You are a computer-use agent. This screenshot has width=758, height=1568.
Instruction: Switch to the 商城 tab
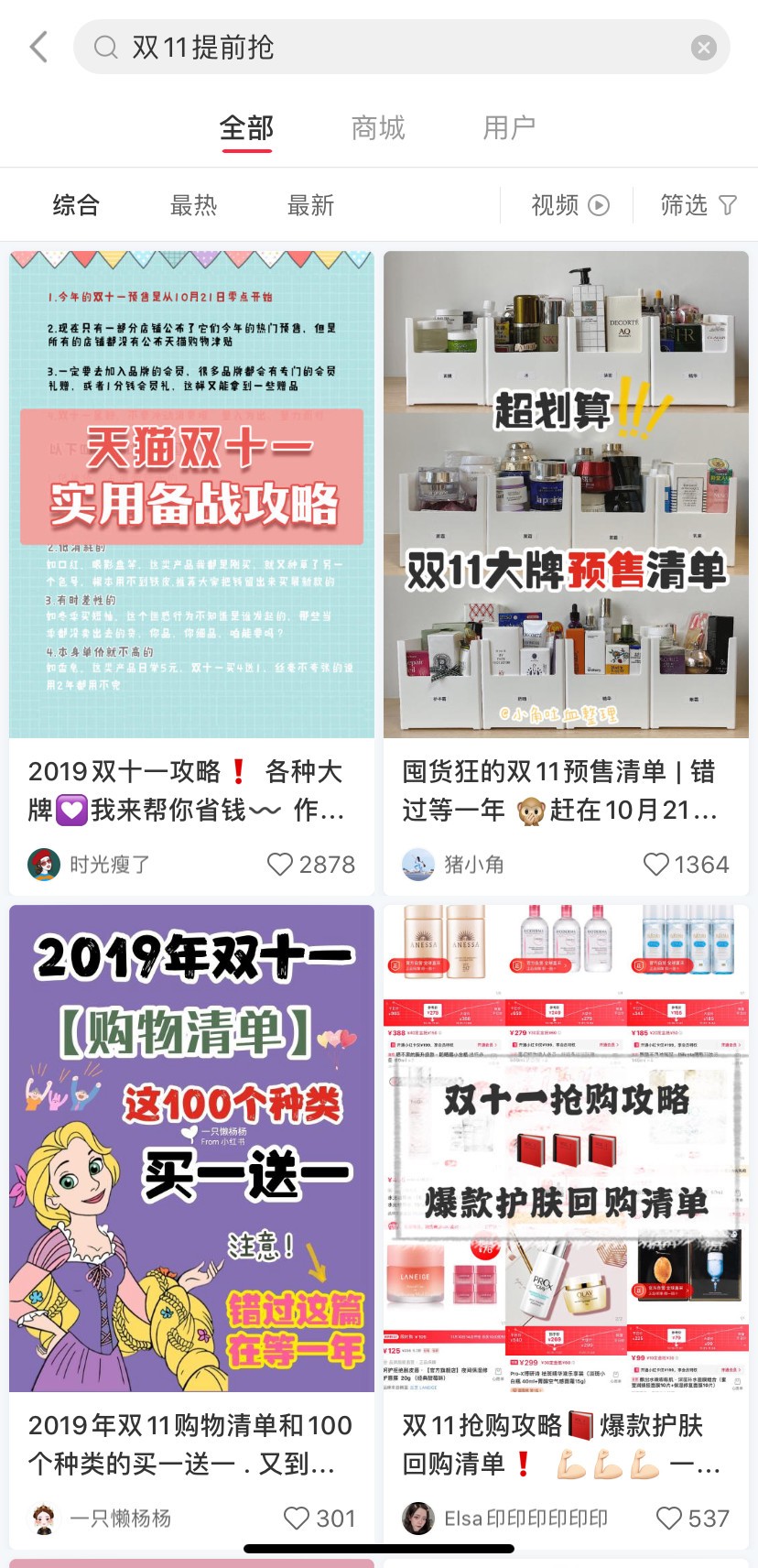(378, 128)
